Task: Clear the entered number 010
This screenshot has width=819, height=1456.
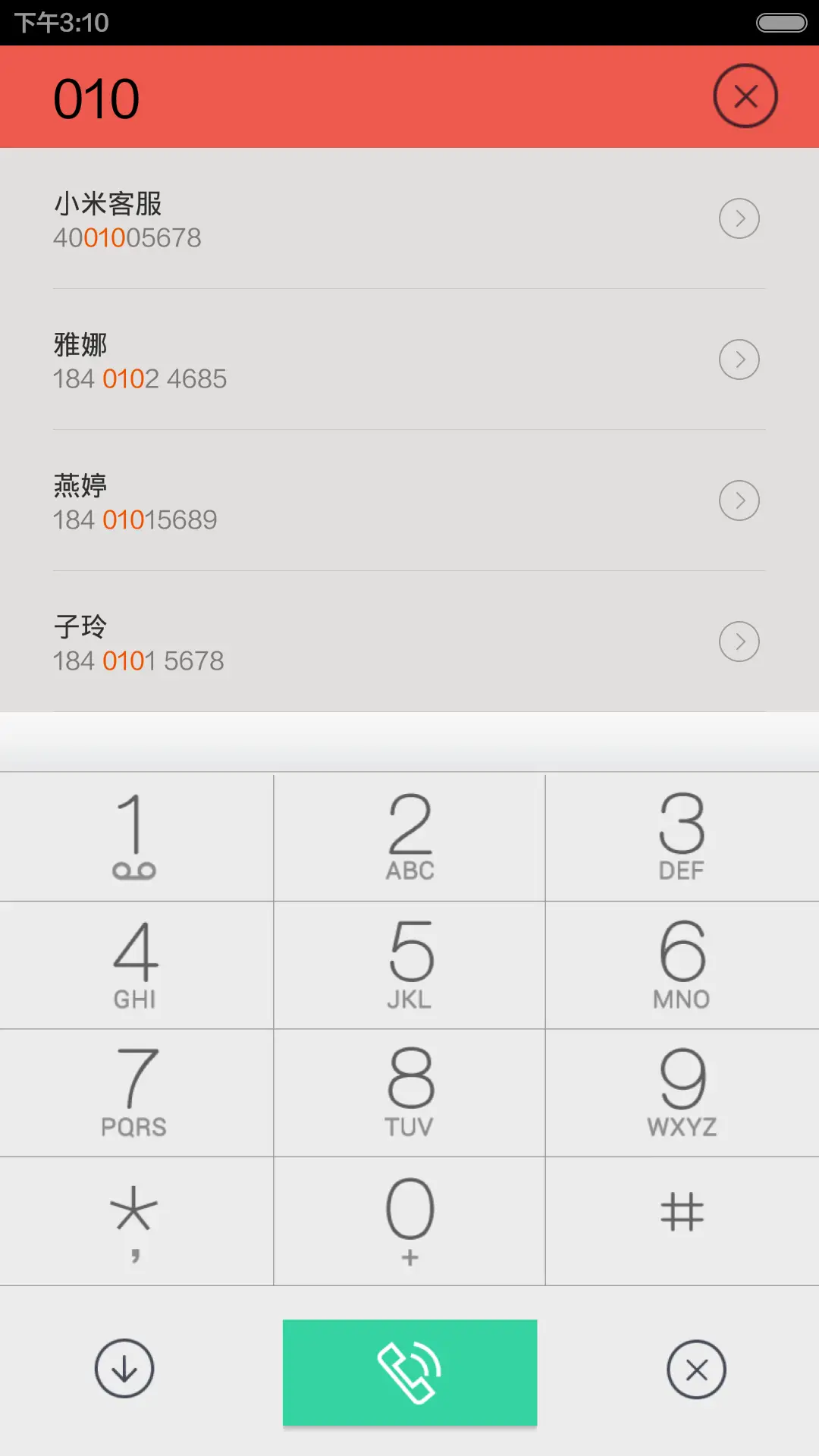Action: click(x=745, y=96)
